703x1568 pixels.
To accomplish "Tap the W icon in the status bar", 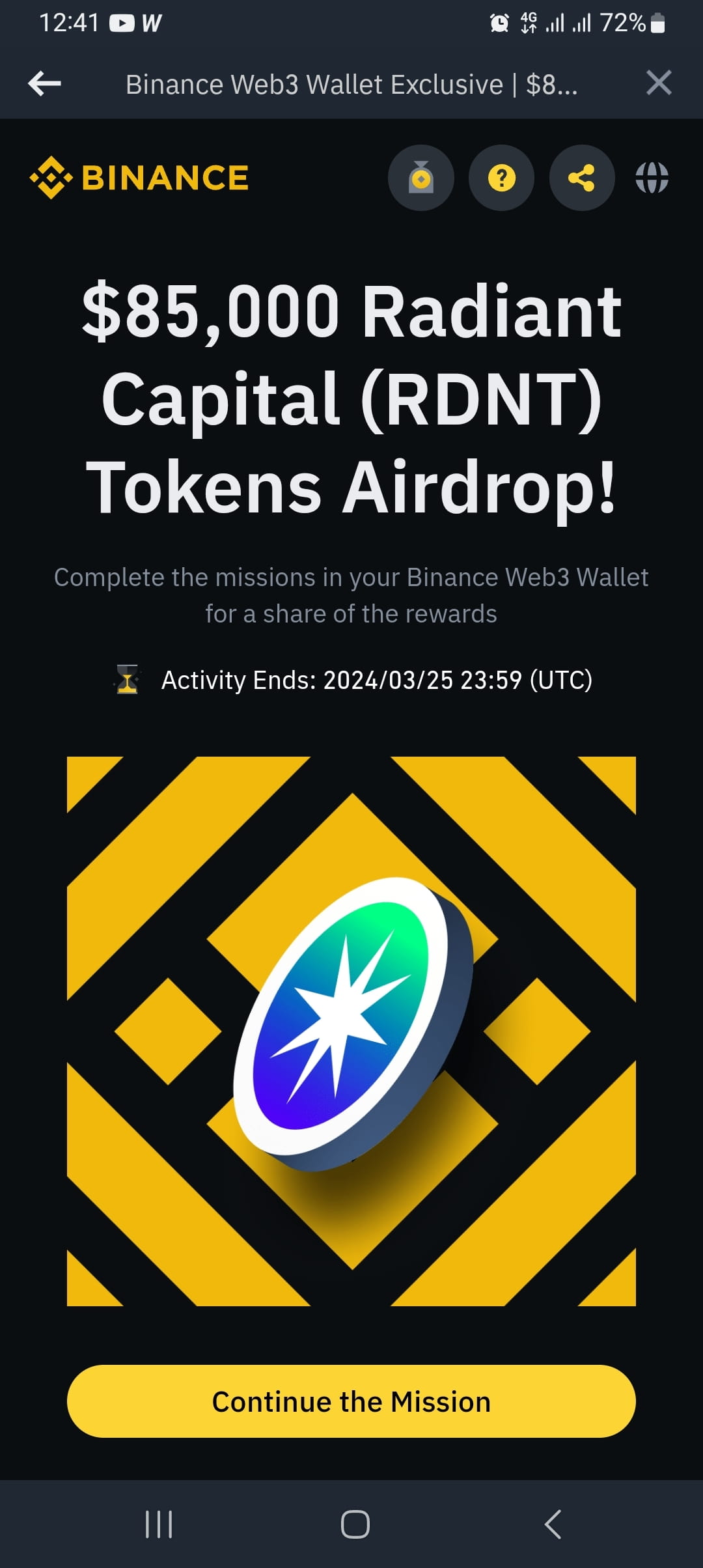I will coord(151,21).
